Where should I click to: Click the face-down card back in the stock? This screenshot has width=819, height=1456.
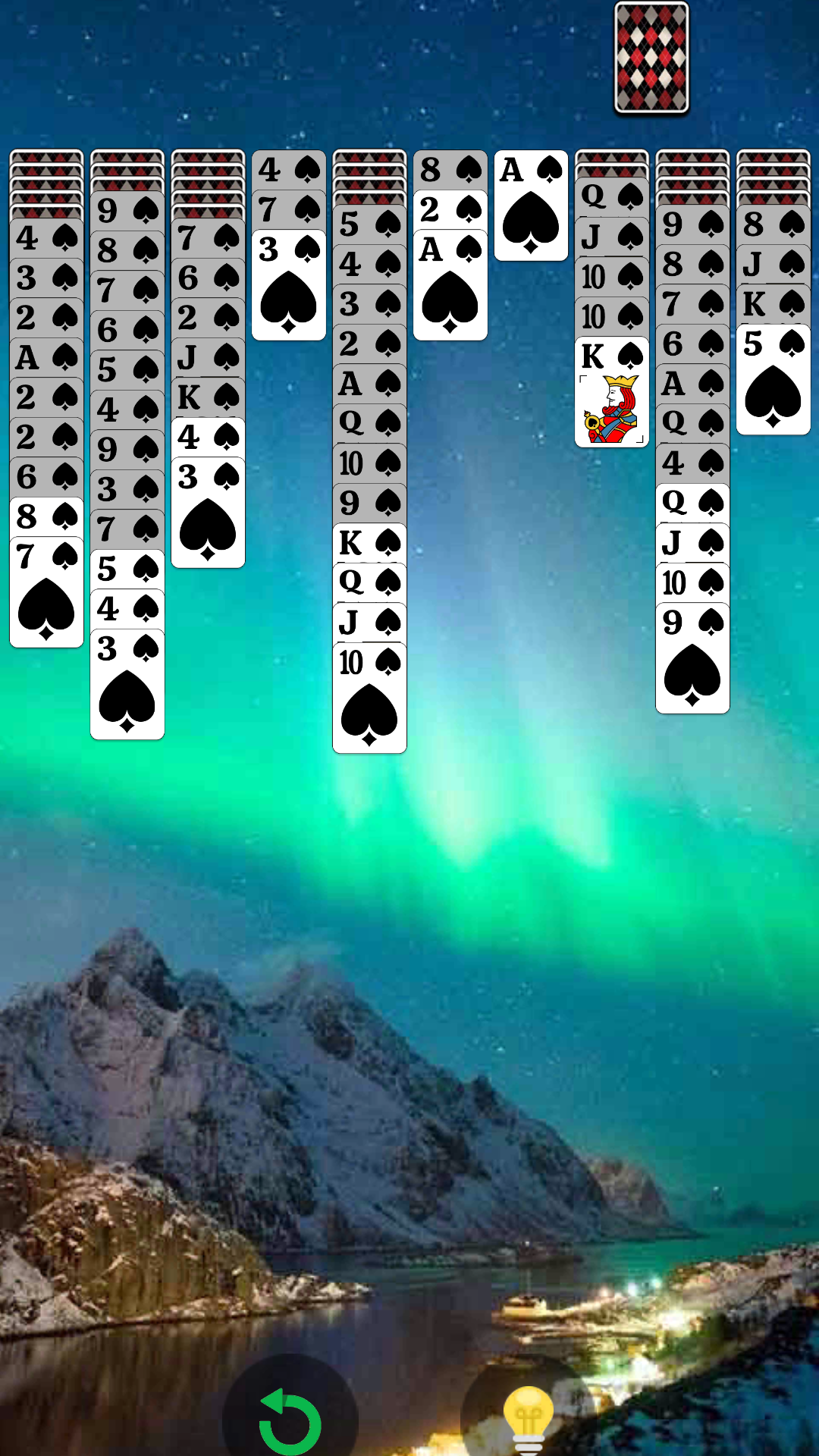(651, 57)
